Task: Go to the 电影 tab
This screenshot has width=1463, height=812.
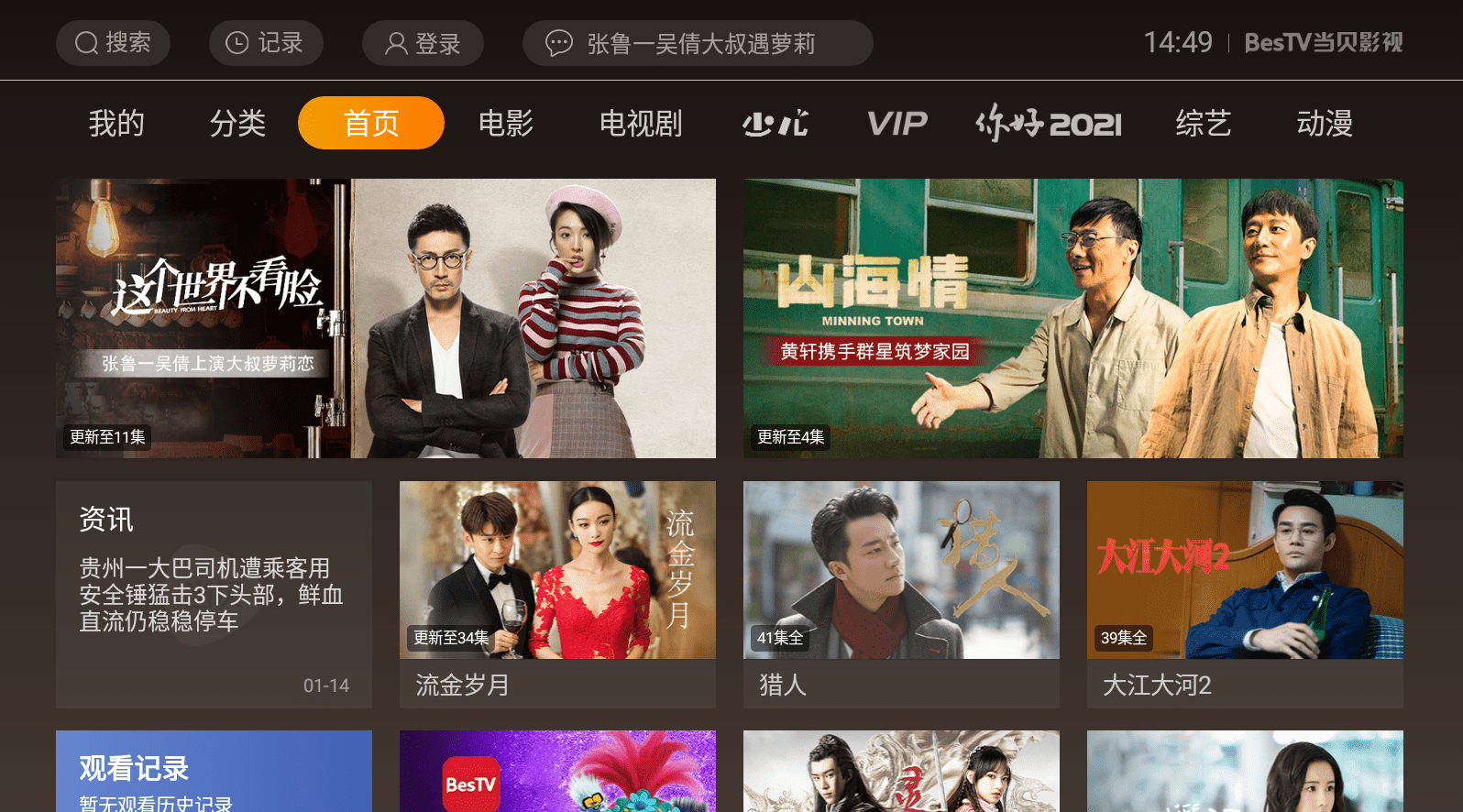Action: click(x=505, y=123)
